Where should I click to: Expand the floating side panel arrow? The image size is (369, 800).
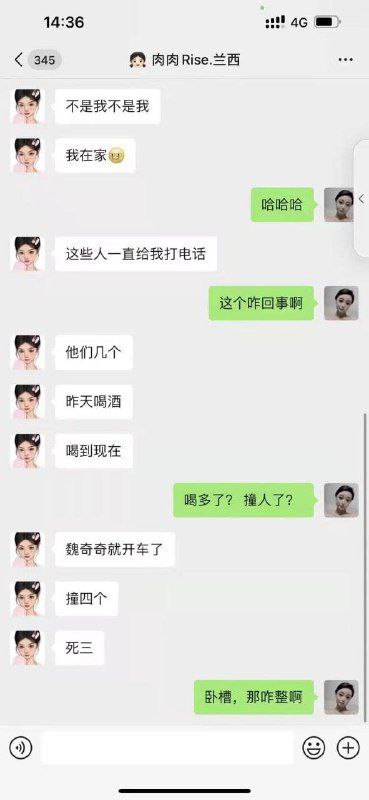click(x=361, y=199)
